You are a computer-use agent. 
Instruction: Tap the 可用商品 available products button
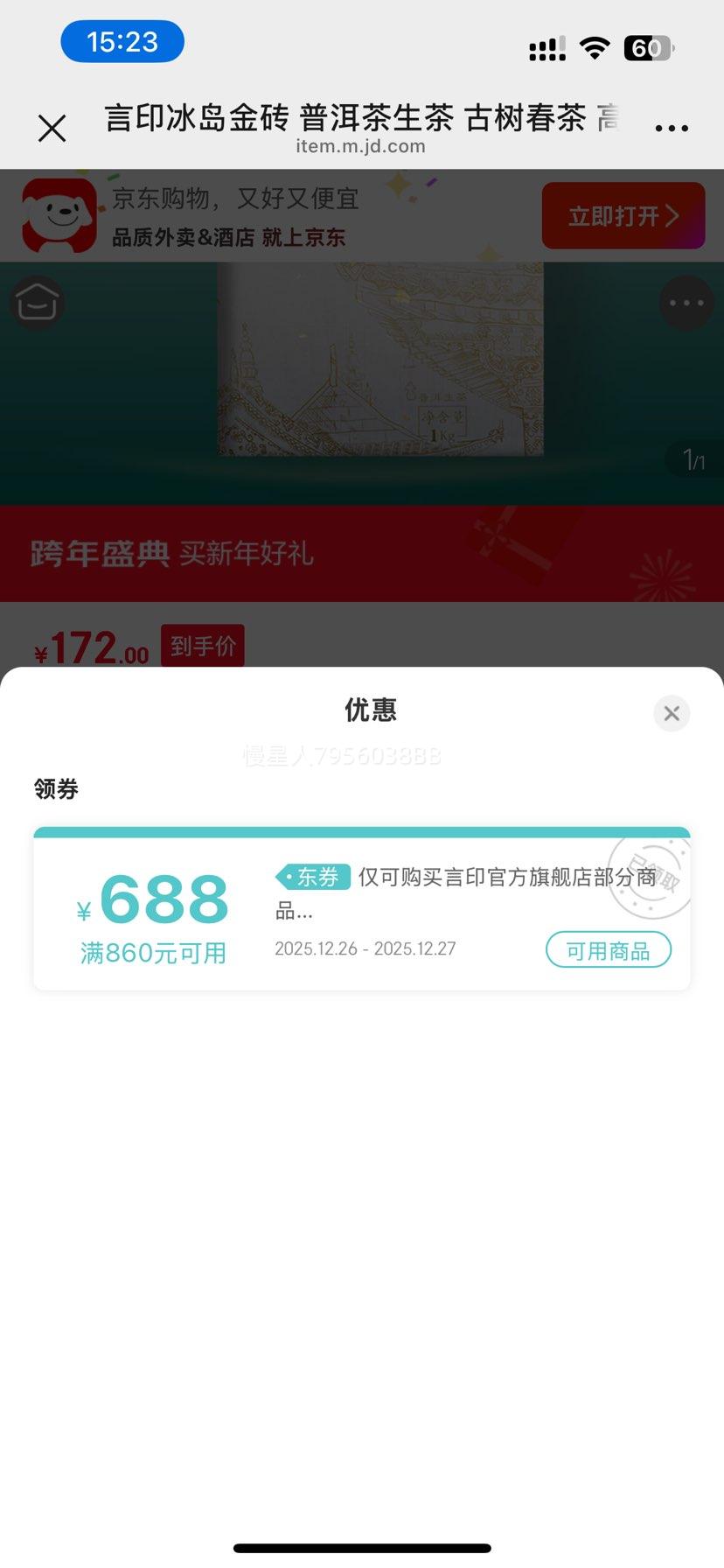point(608,949)
